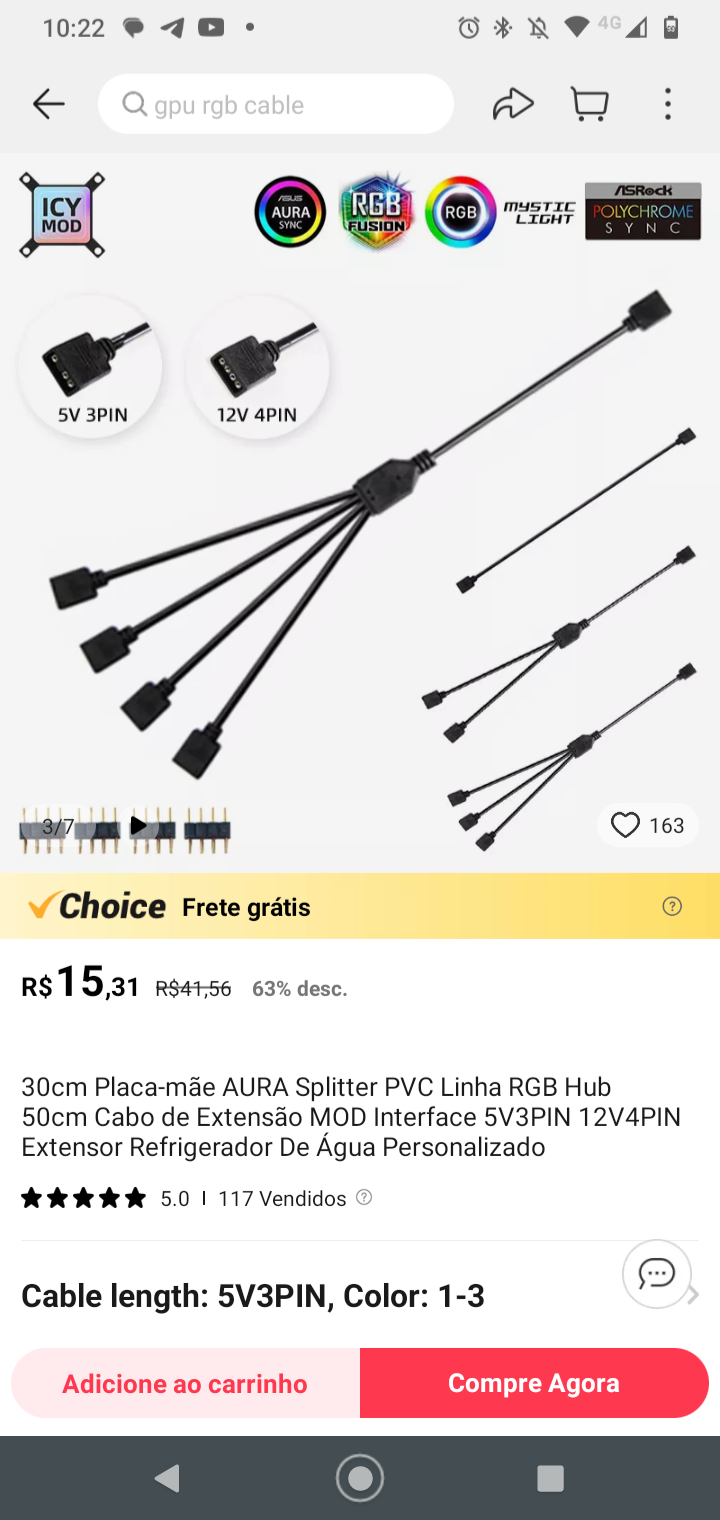The height and width of the screenshot is (1520, 720).
Task: Open the seller chat bubble
Action: point(657,1274)
